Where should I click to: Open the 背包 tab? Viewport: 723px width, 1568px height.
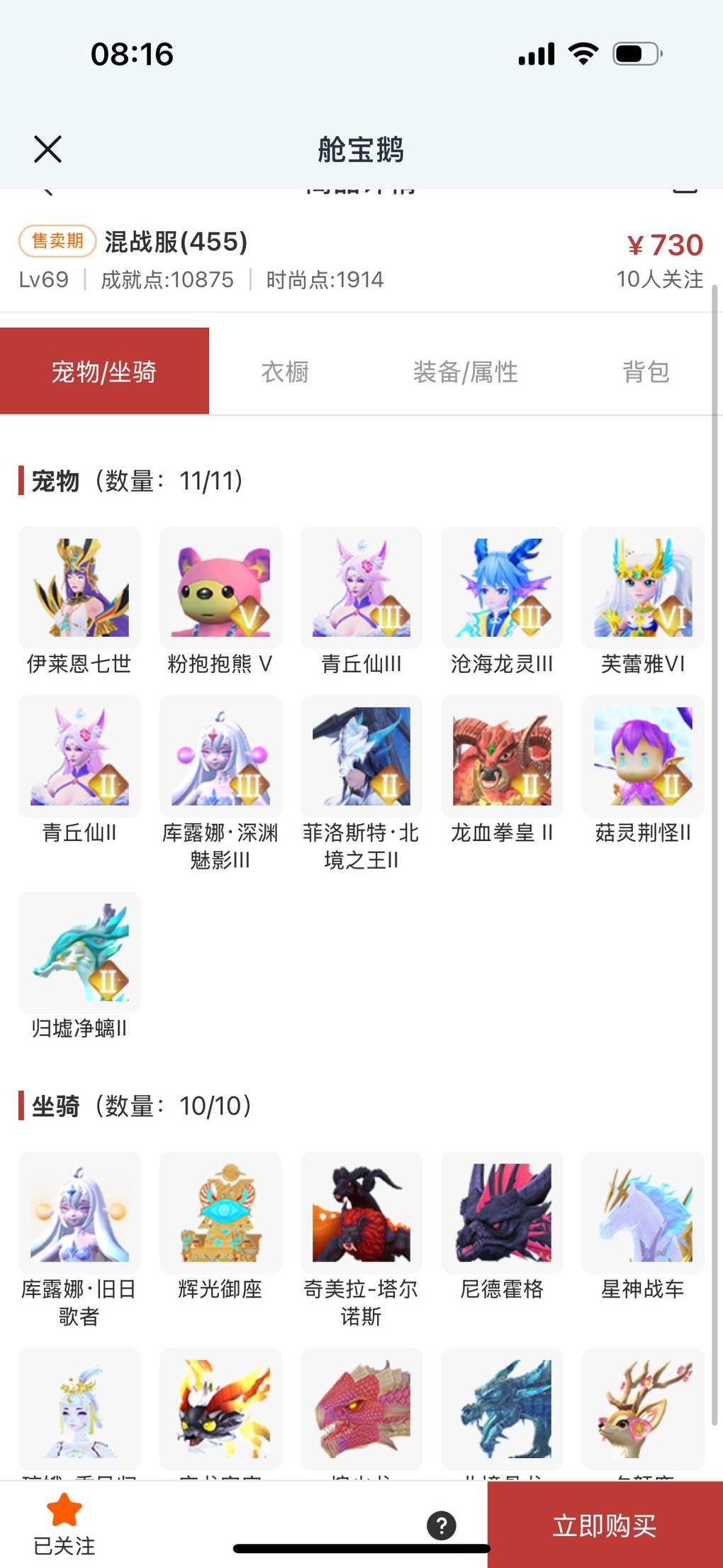645,372
